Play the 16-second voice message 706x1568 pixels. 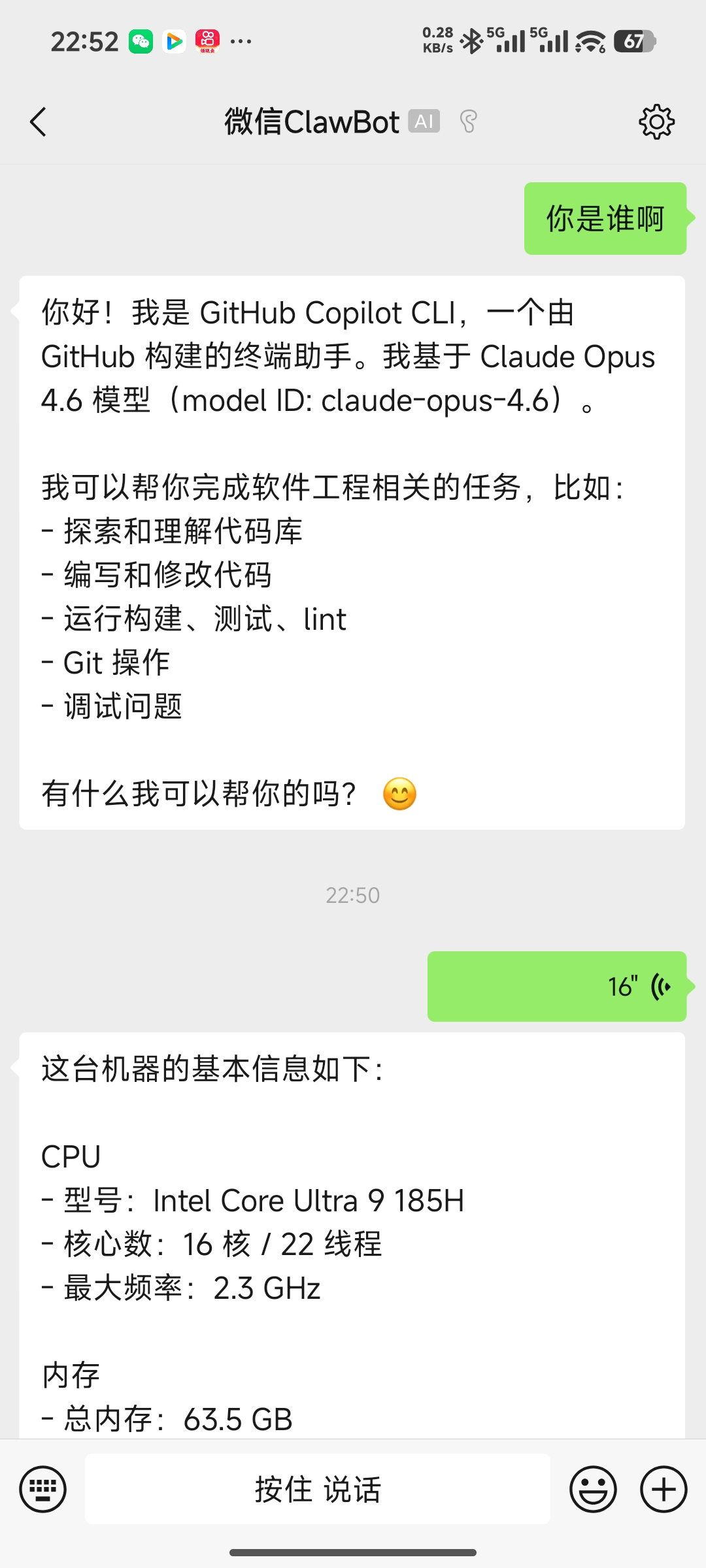point(556,987)
